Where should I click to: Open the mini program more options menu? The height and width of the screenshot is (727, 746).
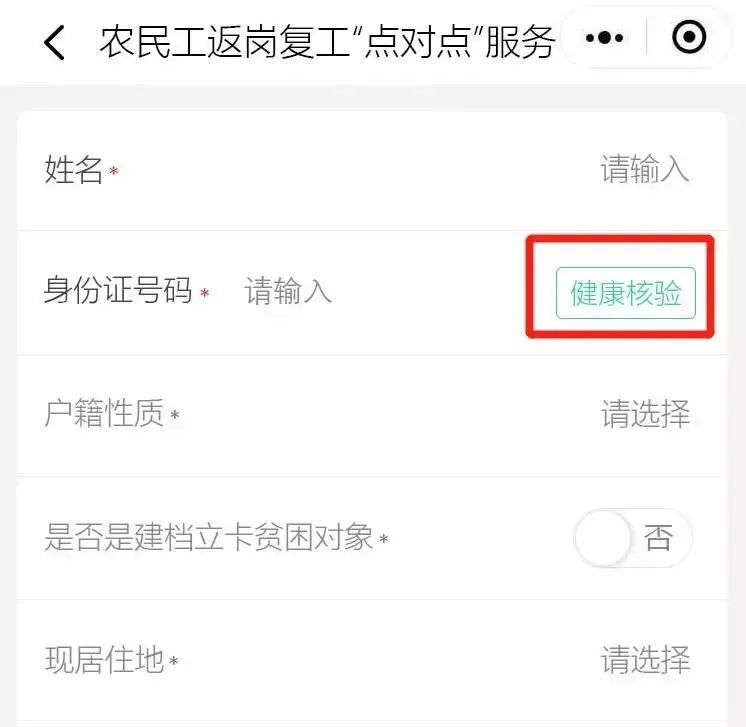605,38
